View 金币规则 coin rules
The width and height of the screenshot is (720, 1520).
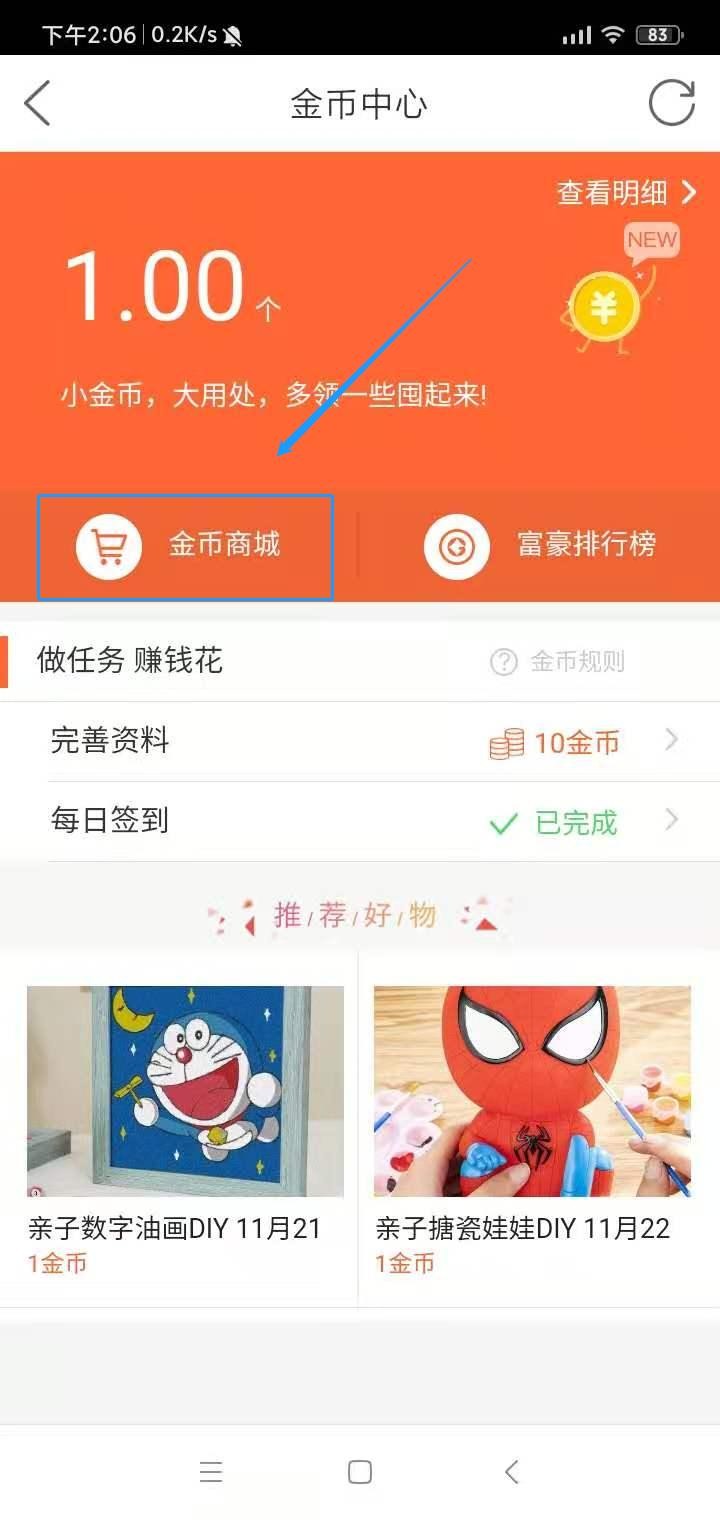(558, 661)
